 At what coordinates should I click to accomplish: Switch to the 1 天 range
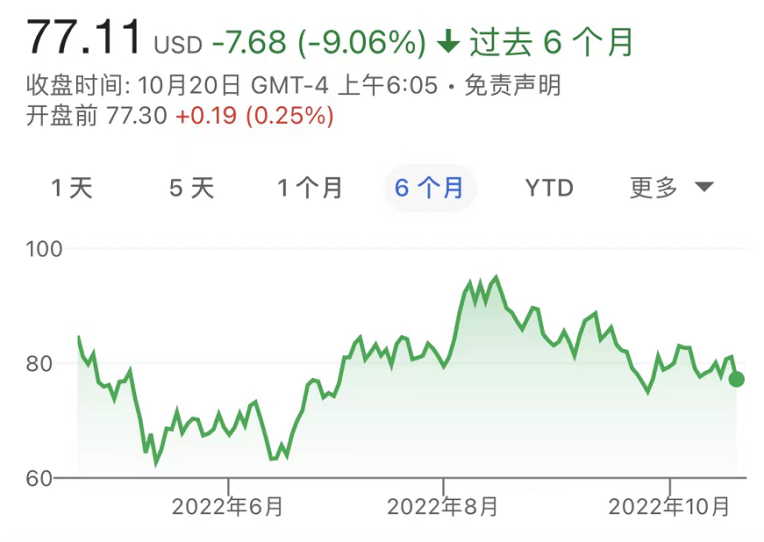[72, 187]
